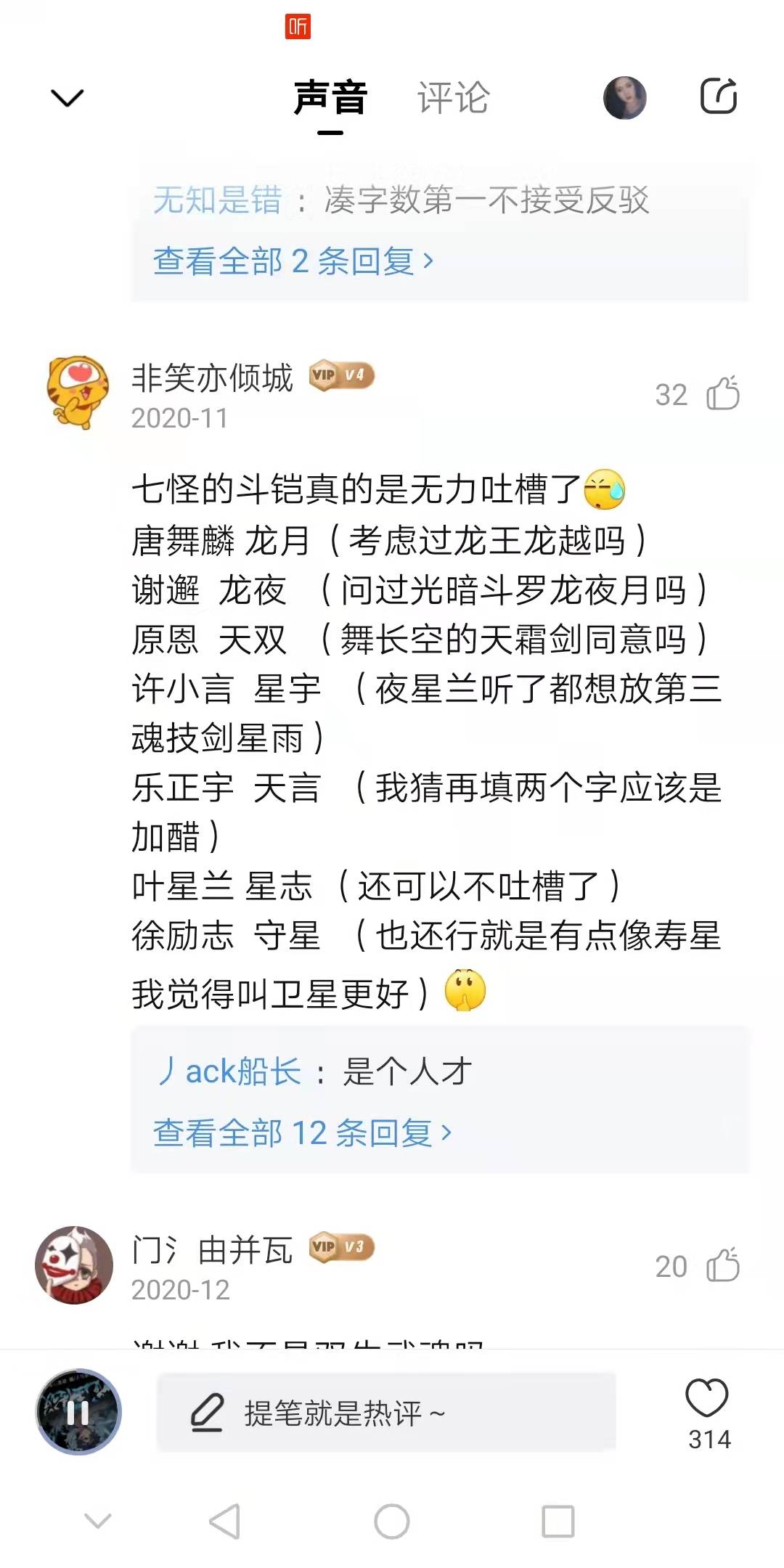Go to the home screen via system home

click(392, 1521)
